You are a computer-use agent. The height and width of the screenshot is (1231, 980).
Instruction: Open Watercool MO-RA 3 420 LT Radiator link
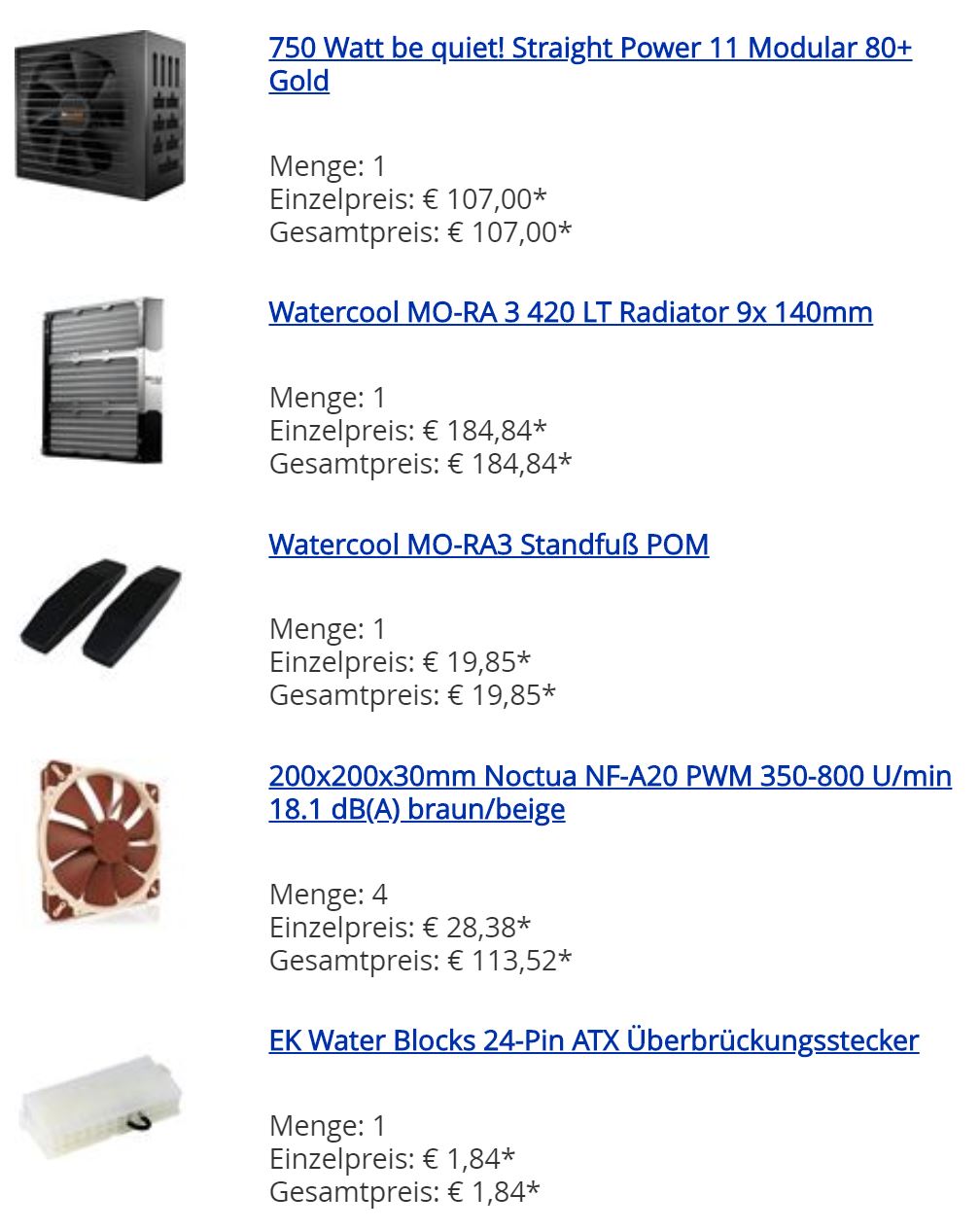click(x=570, y=312)
